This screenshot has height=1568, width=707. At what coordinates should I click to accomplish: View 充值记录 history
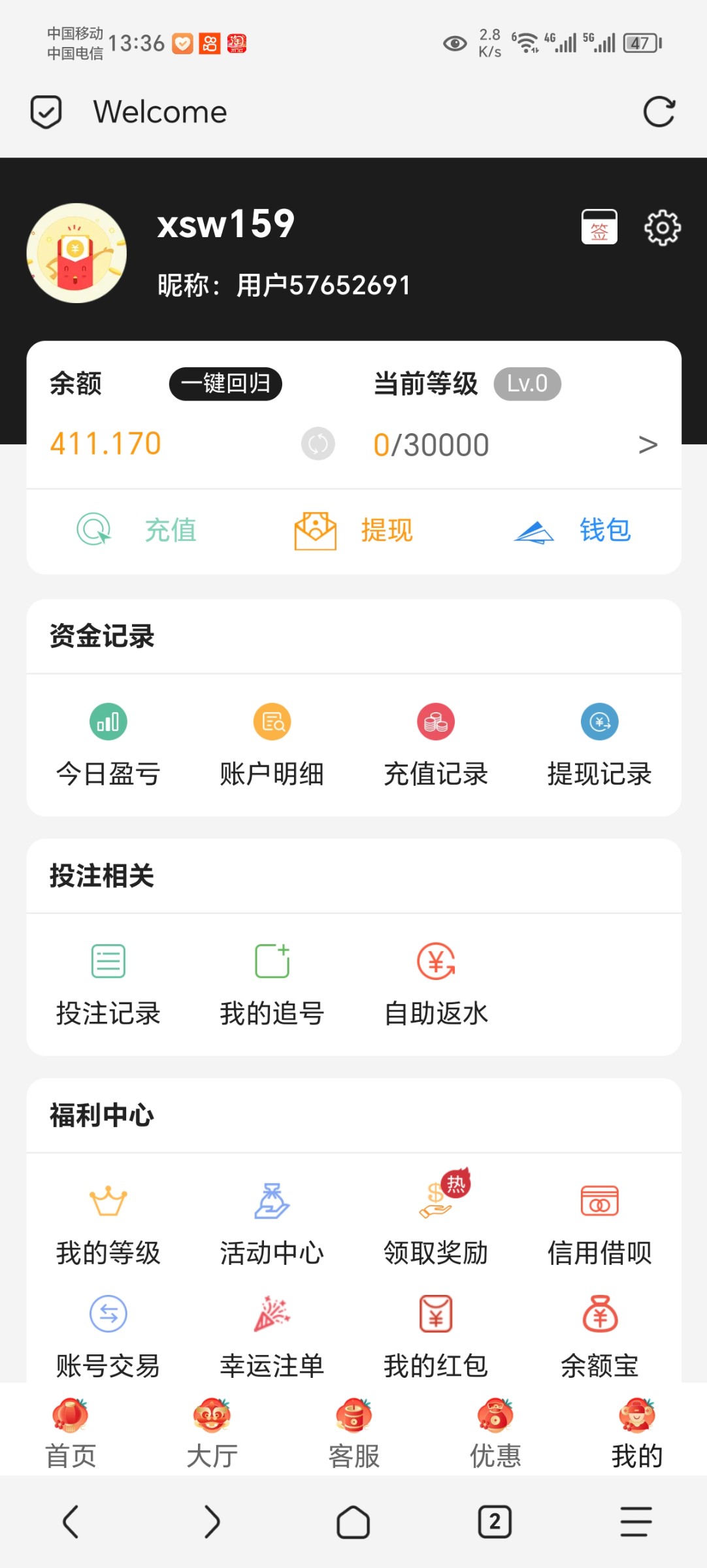coord(436,746)
